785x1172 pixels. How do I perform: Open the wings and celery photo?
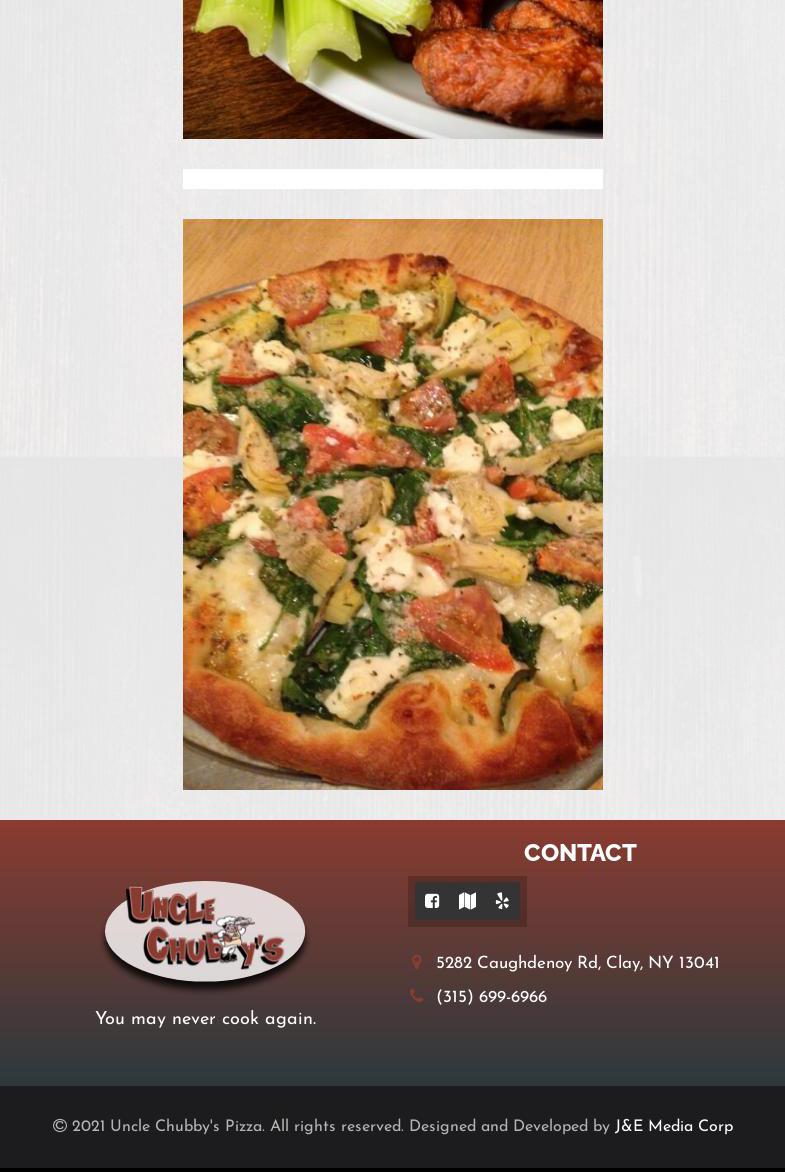tap(392, 68)
